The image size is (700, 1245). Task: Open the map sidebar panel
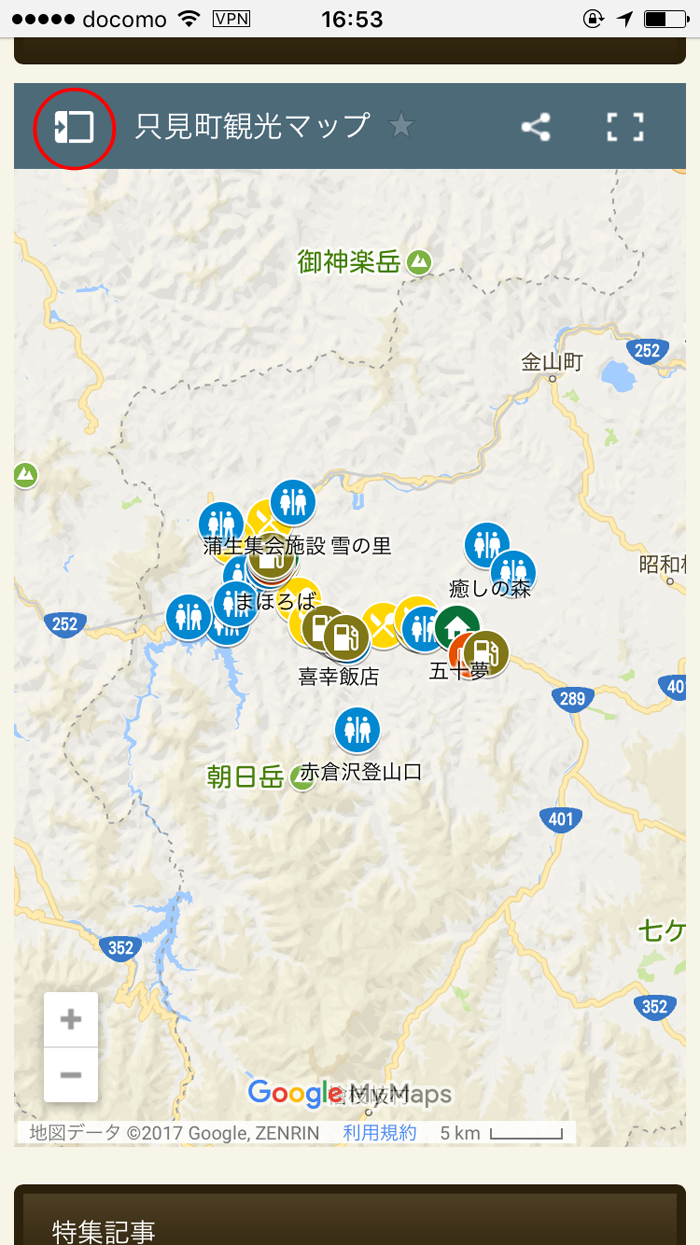click(x=74, y=127)
